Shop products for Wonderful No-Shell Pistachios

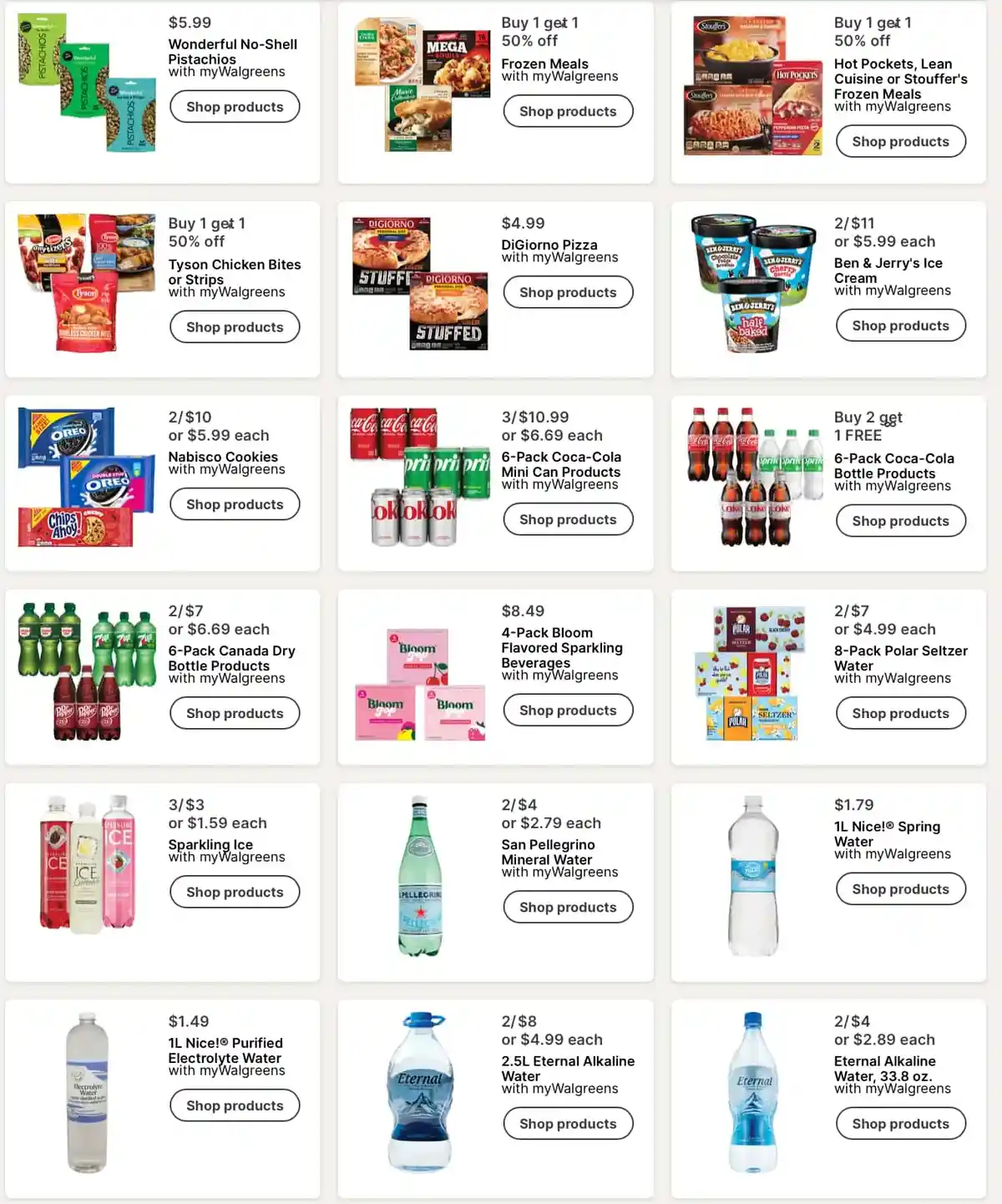tap(235, 107)
